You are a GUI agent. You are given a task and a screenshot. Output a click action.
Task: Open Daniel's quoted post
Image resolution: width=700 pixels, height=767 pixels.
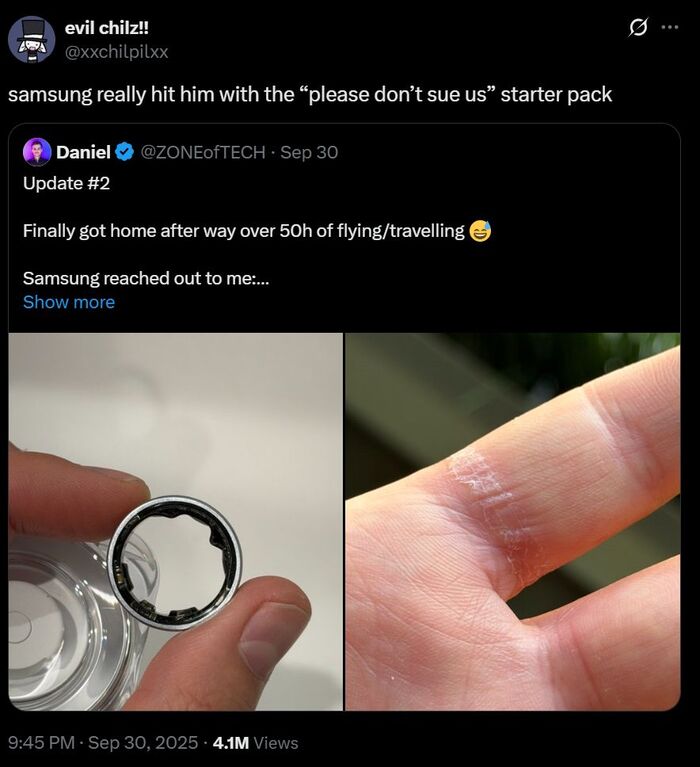click(x=300, y=231)
